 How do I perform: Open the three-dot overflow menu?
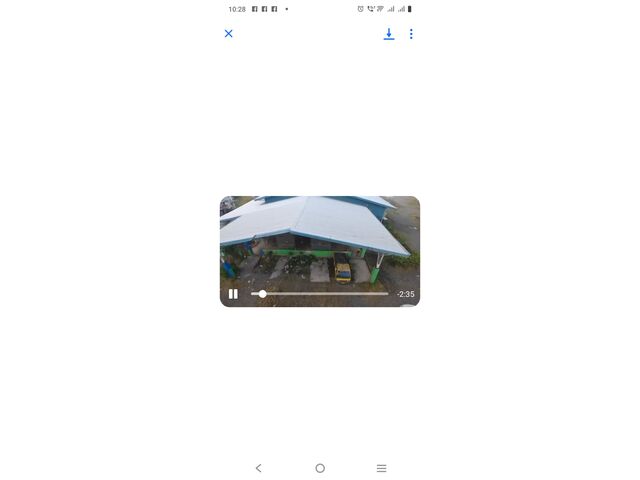411,34
